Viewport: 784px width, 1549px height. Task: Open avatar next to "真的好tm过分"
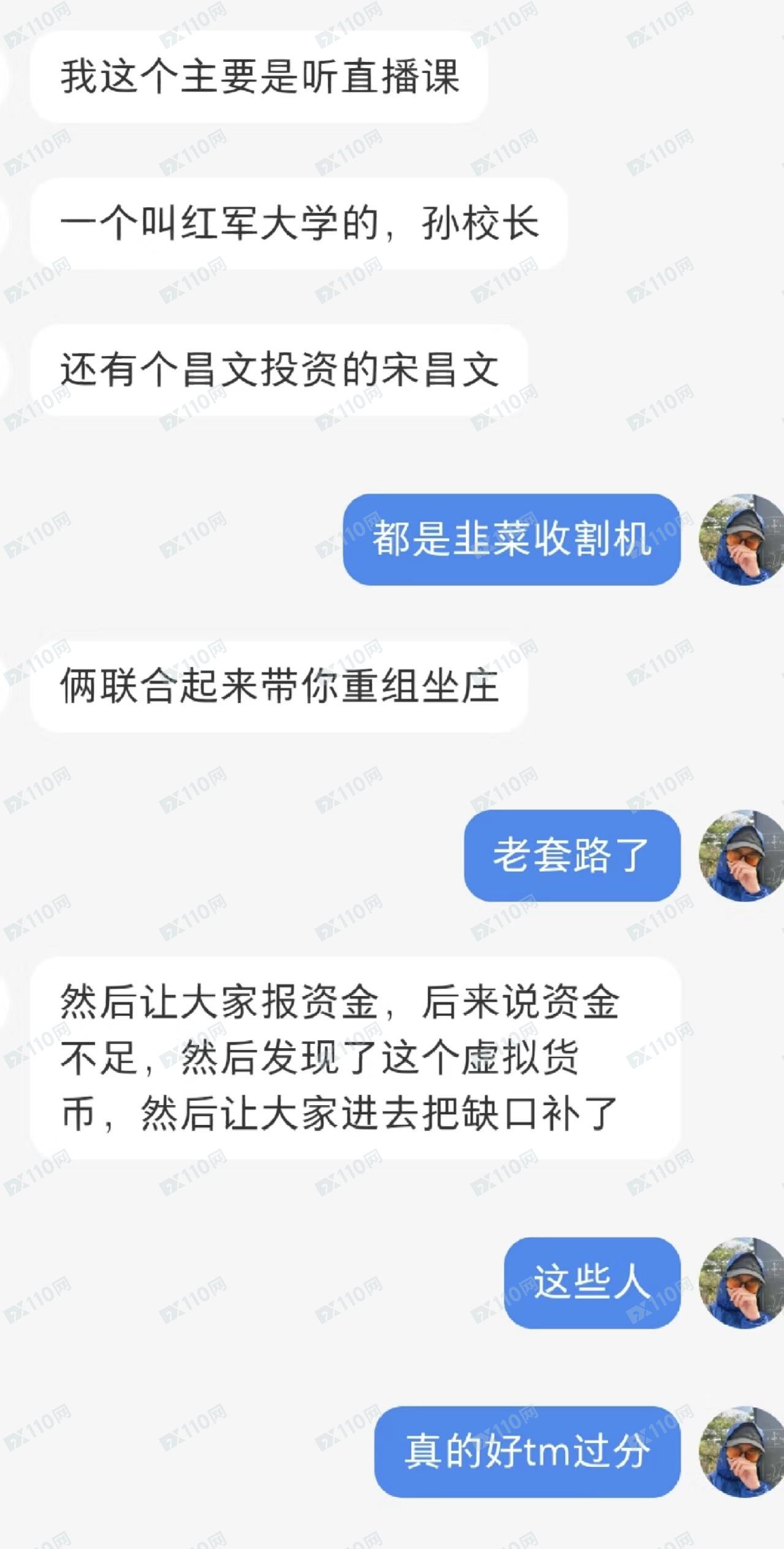pyautogui.click(x=742, y=1452)
